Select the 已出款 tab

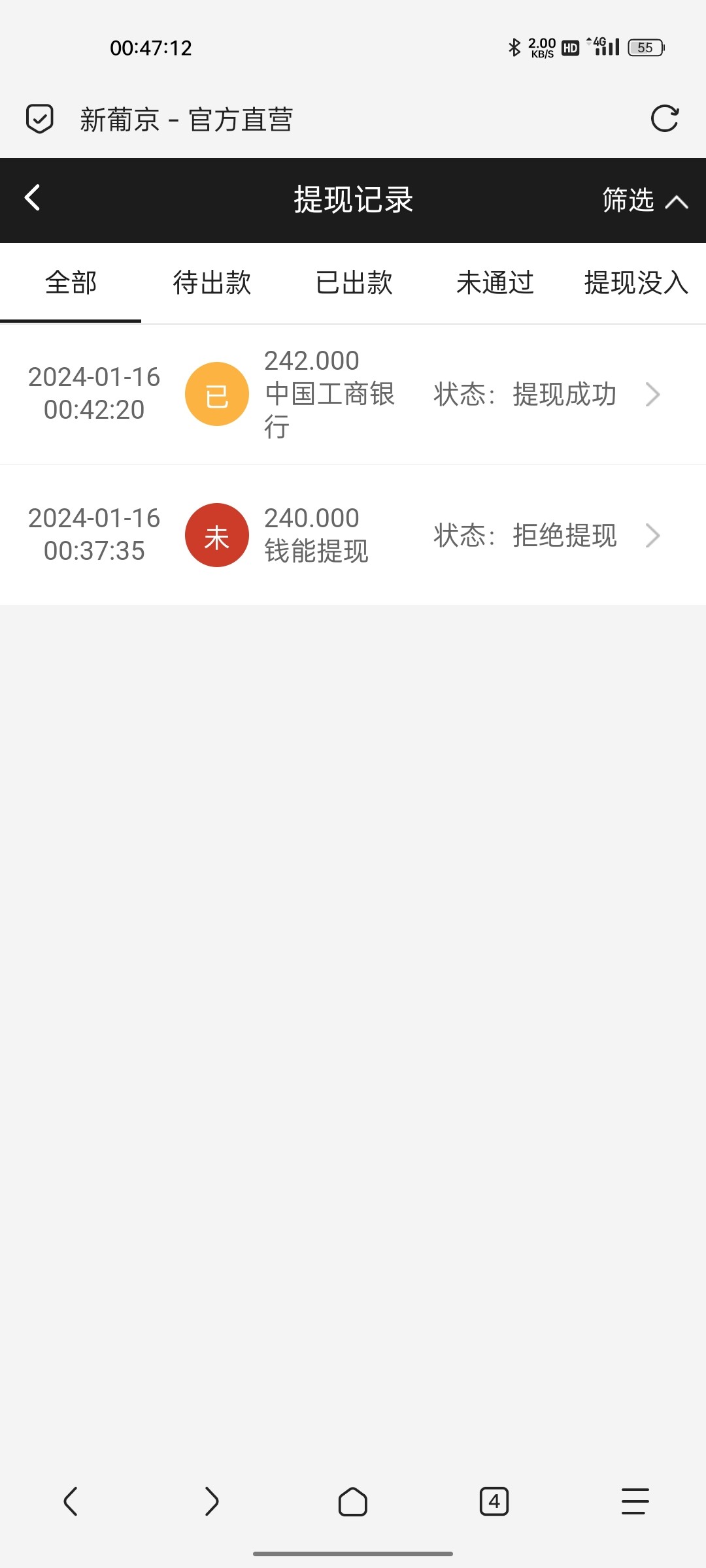point(354,283)
